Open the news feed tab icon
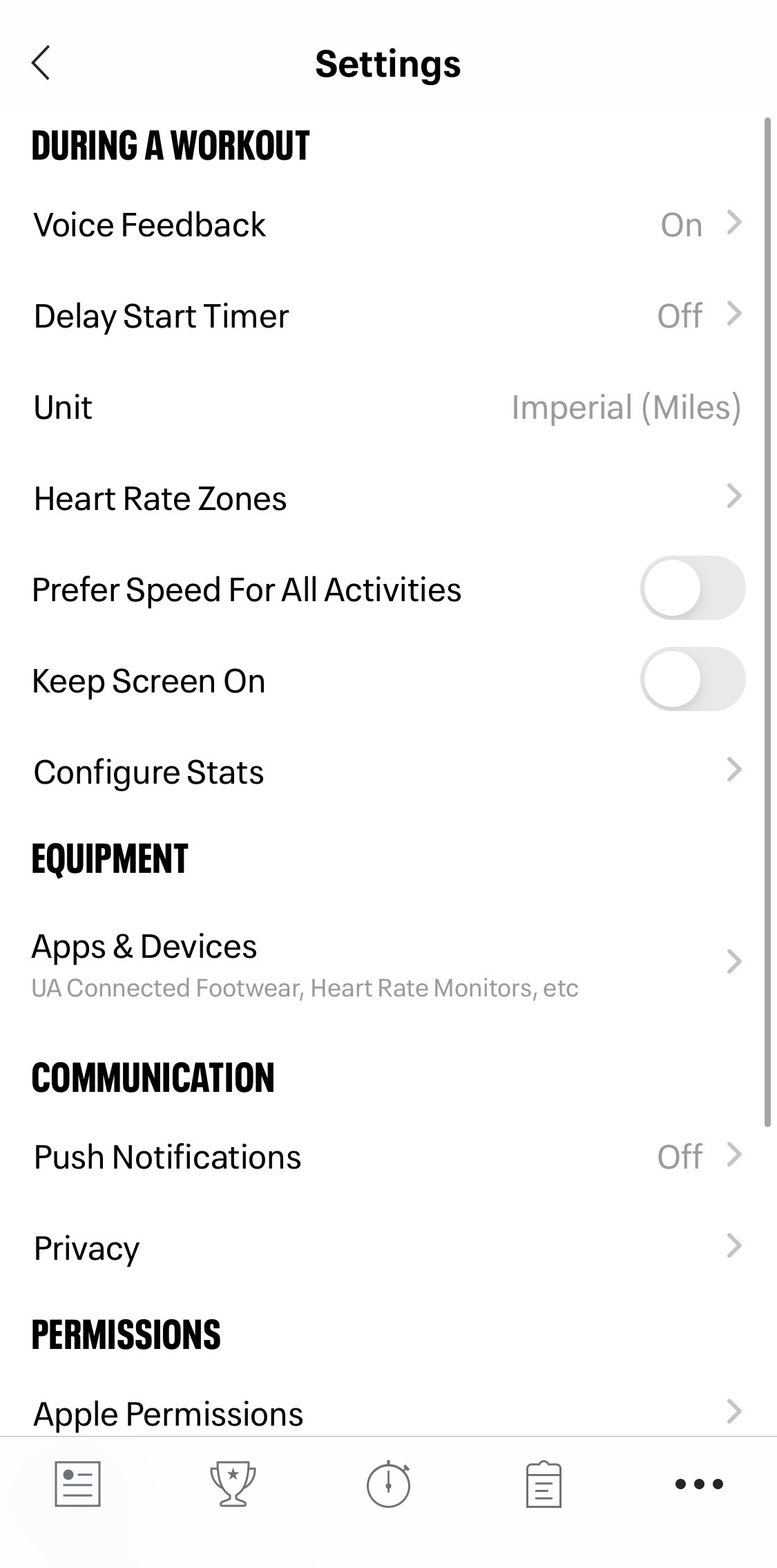 77,1484
